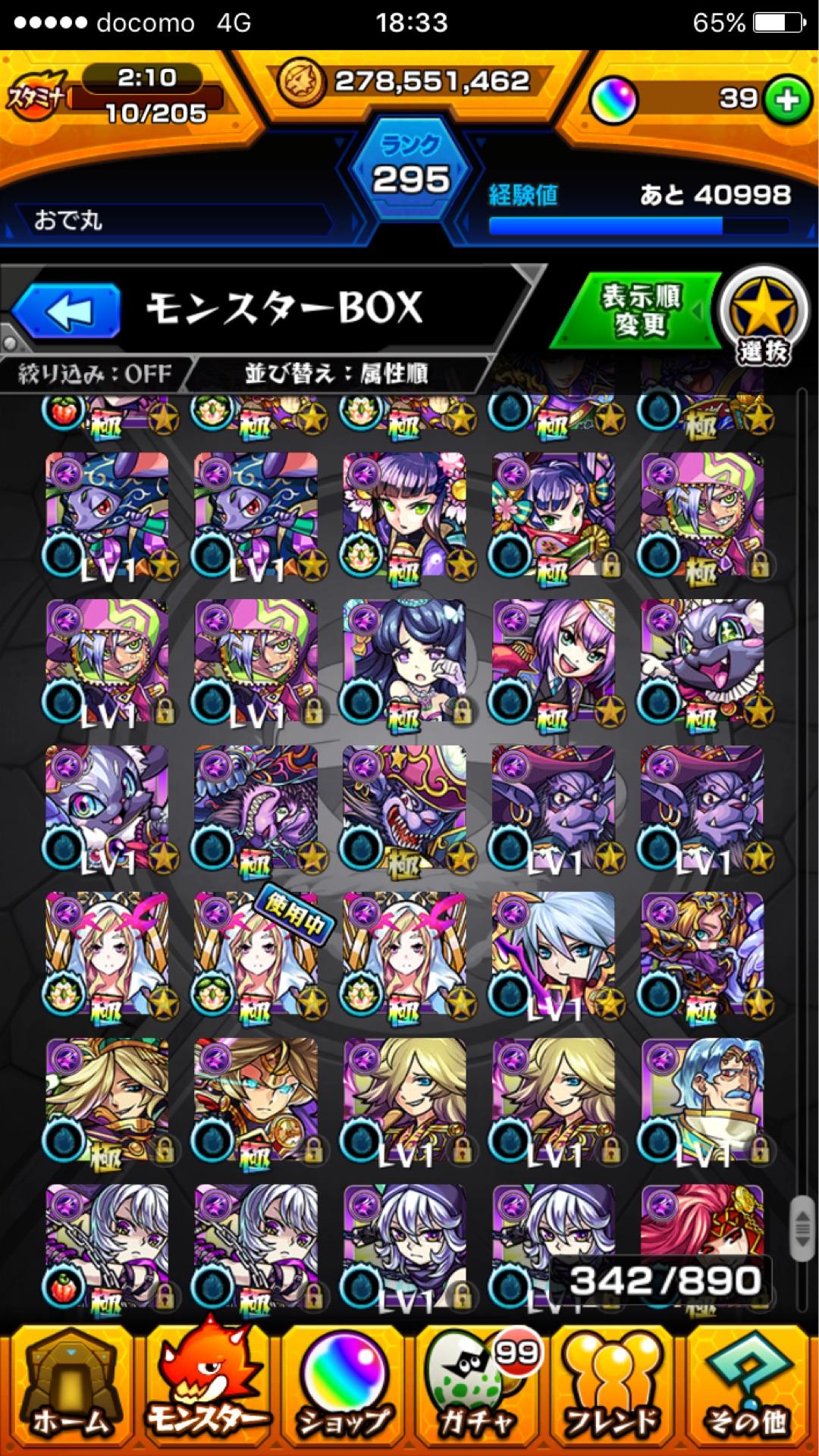Tap the 絞り込み：OFF filter label
The height and width of the screenshot is (1456, 819).
[x=95, y=374]
